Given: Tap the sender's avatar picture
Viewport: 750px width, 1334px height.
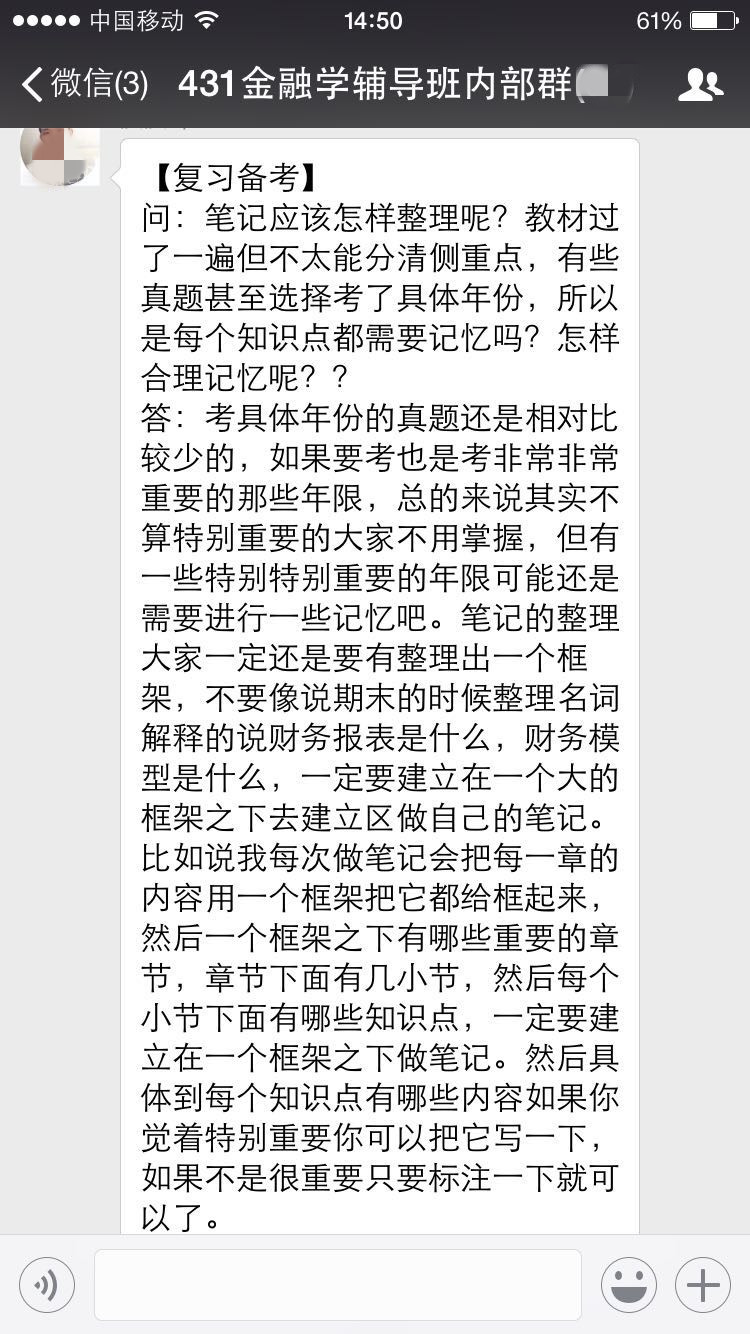Looking at the screenshot, I should coord(60,157).
